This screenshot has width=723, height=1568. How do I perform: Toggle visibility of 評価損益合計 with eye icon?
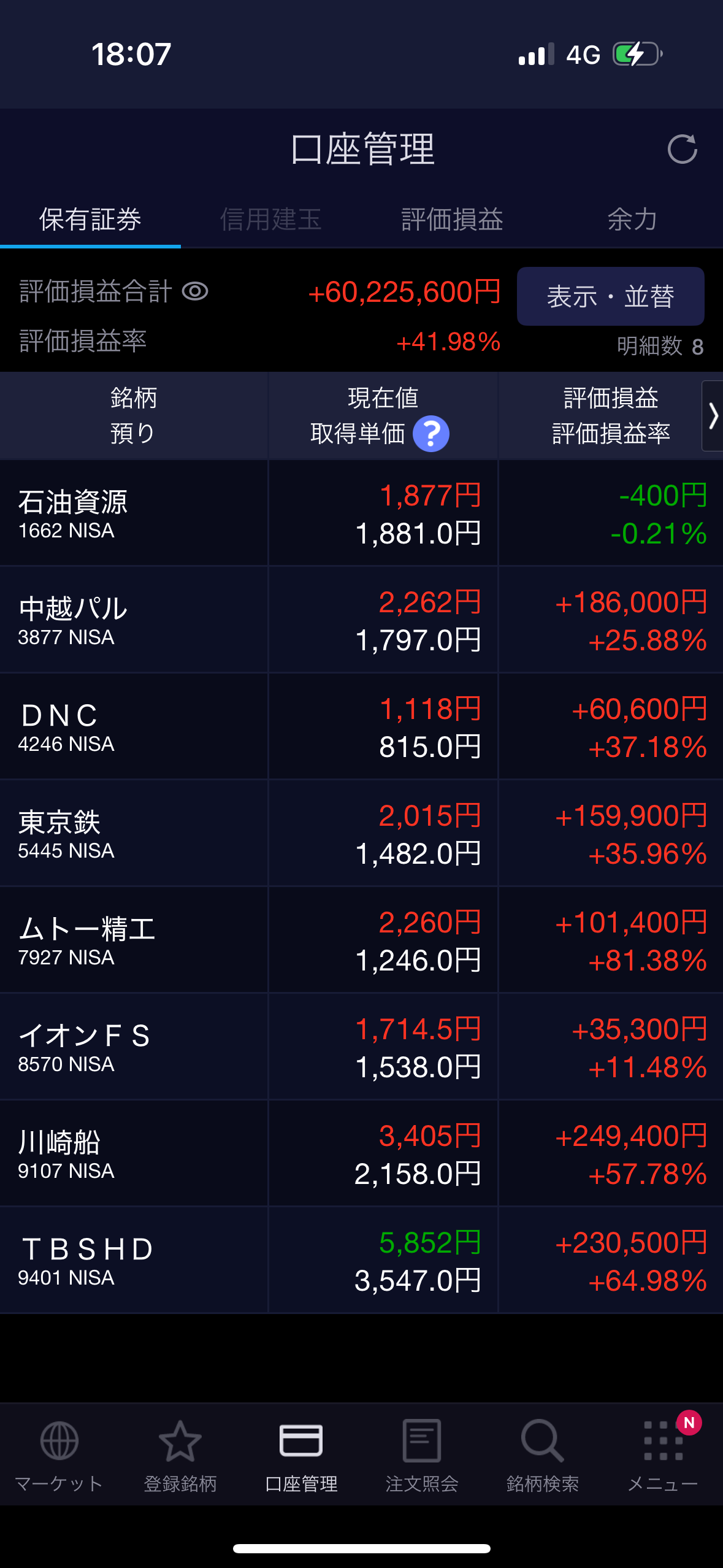(195, 291)
